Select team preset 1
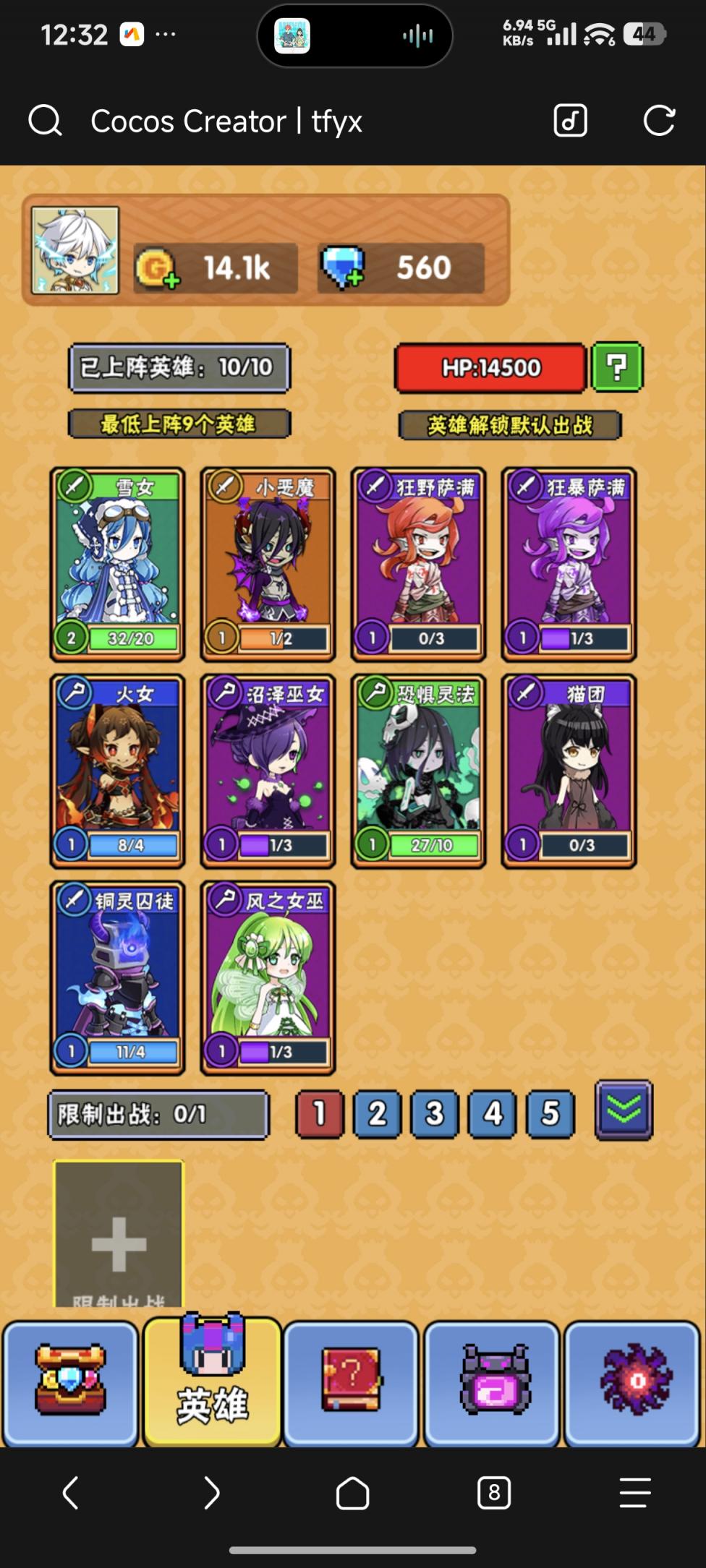 (319, 1113)
